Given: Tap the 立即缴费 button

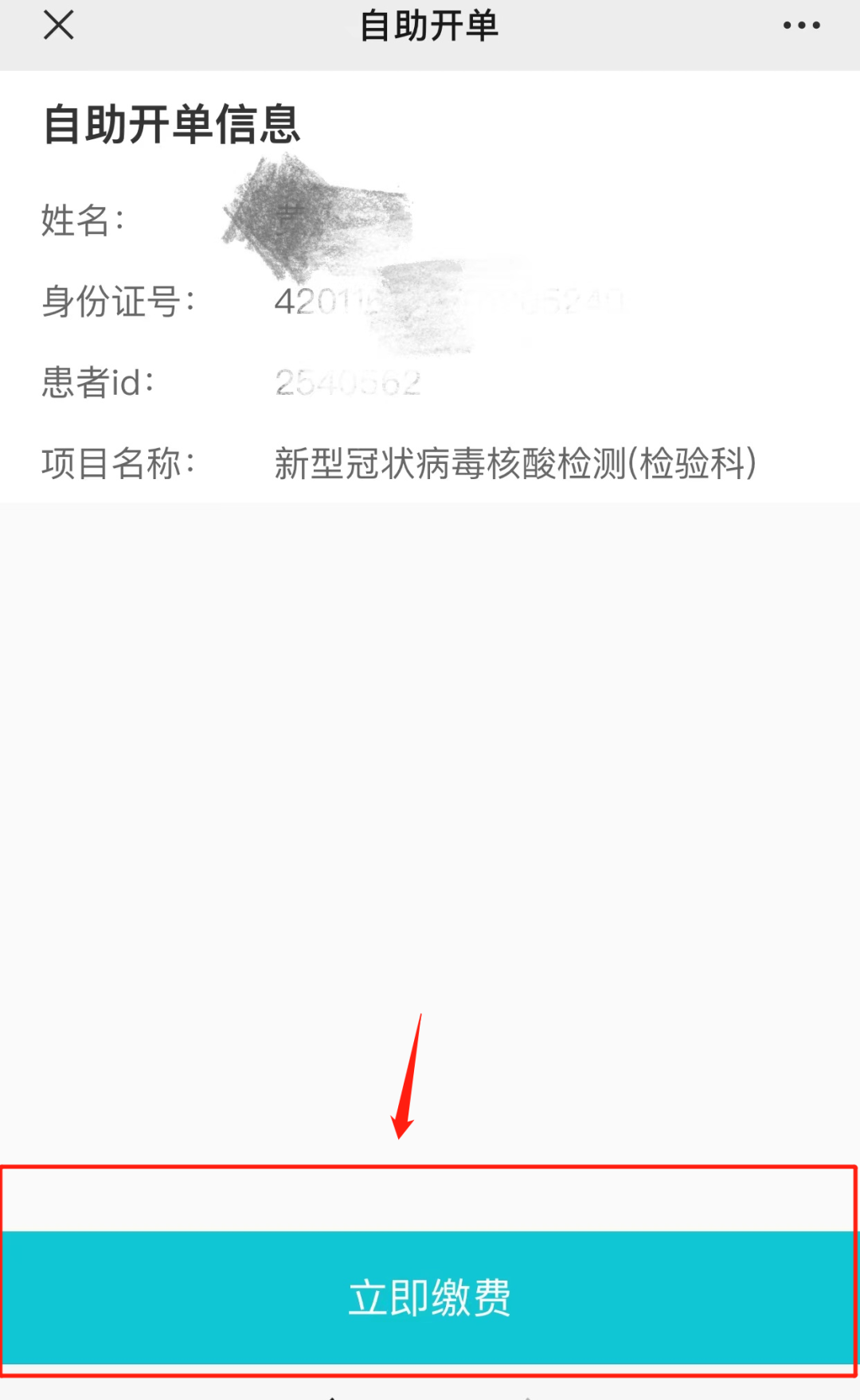Looking at the screenshot, I should (x=428, y=1297).
